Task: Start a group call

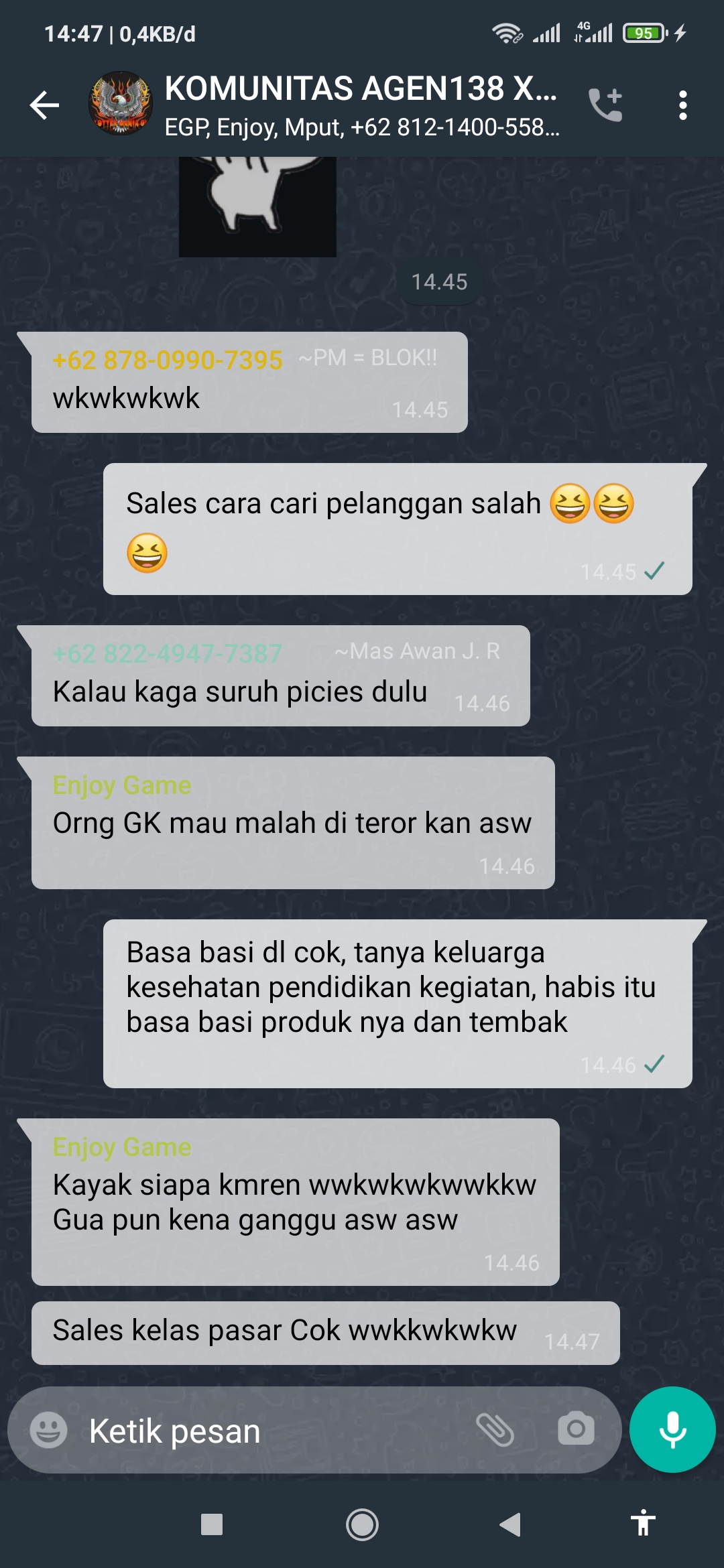Action: [x=605, y=105]
